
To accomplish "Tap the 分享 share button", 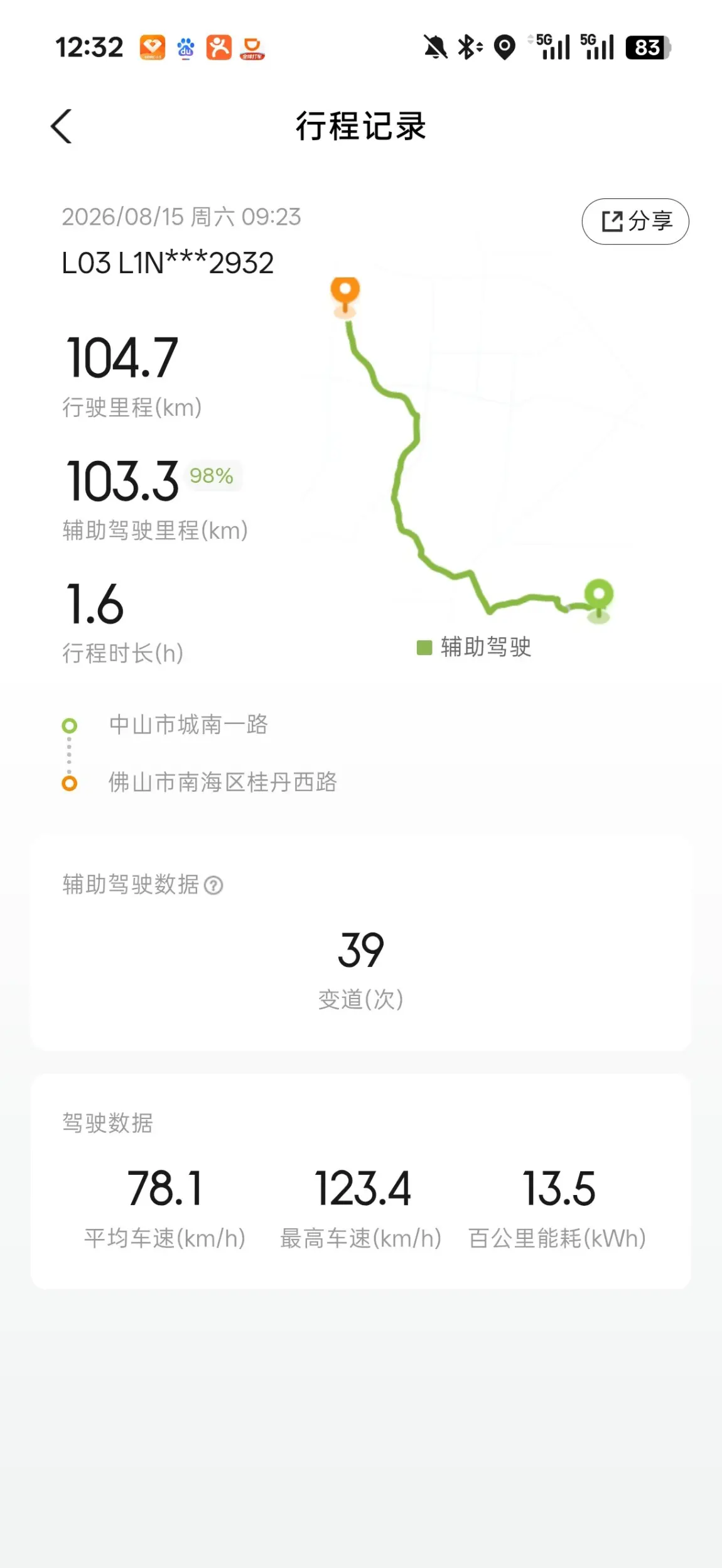I will 635,221.
